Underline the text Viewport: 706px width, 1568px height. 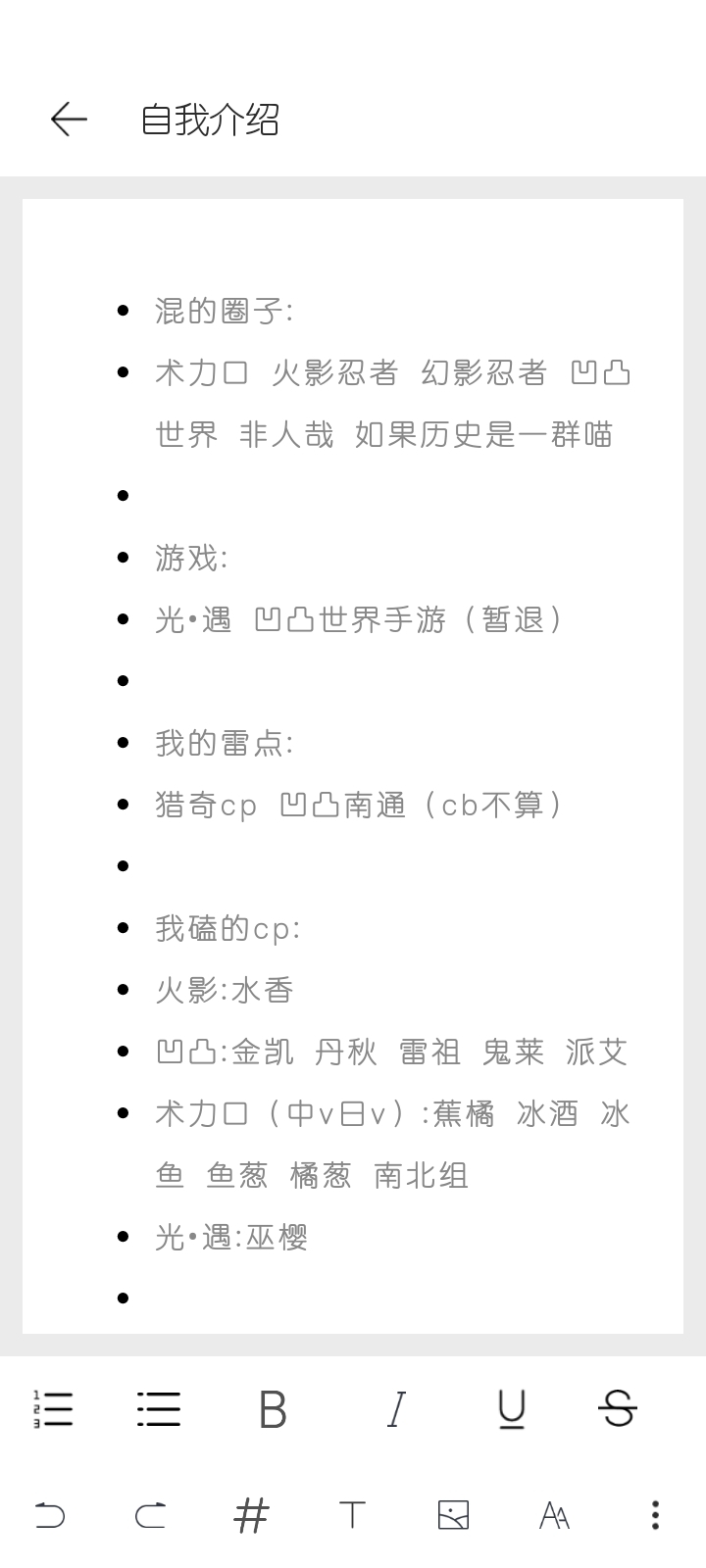[x=511, y=1409]
